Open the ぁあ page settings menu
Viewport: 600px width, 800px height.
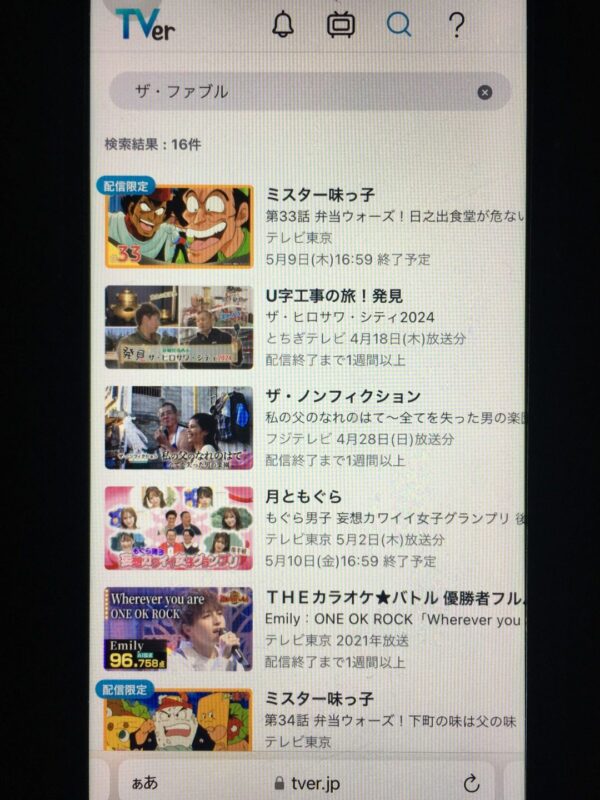[x=144, y=783]
